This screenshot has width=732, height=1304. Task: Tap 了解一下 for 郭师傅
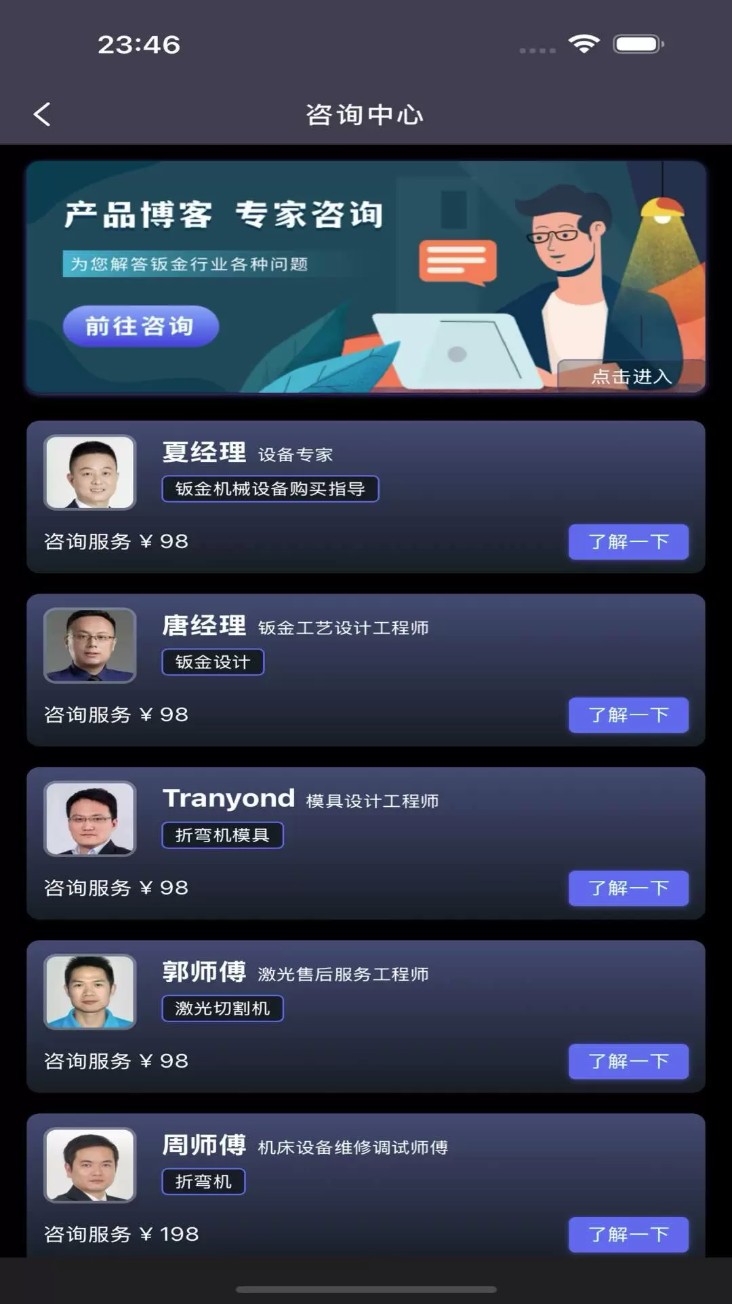(628, 1061)
